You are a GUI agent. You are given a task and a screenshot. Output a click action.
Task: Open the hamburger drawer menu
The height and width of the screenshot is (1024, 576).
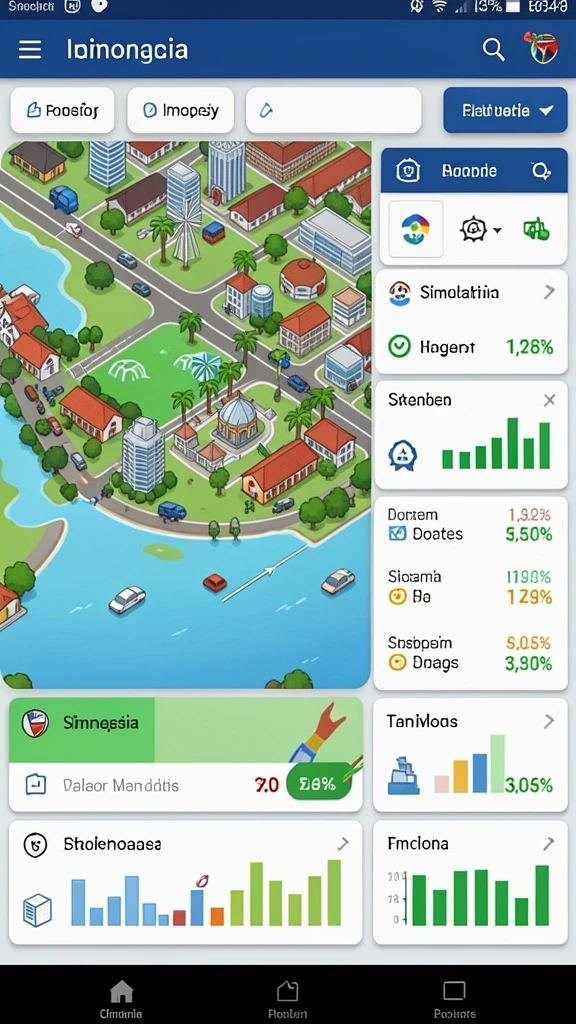tap(30, 50)
